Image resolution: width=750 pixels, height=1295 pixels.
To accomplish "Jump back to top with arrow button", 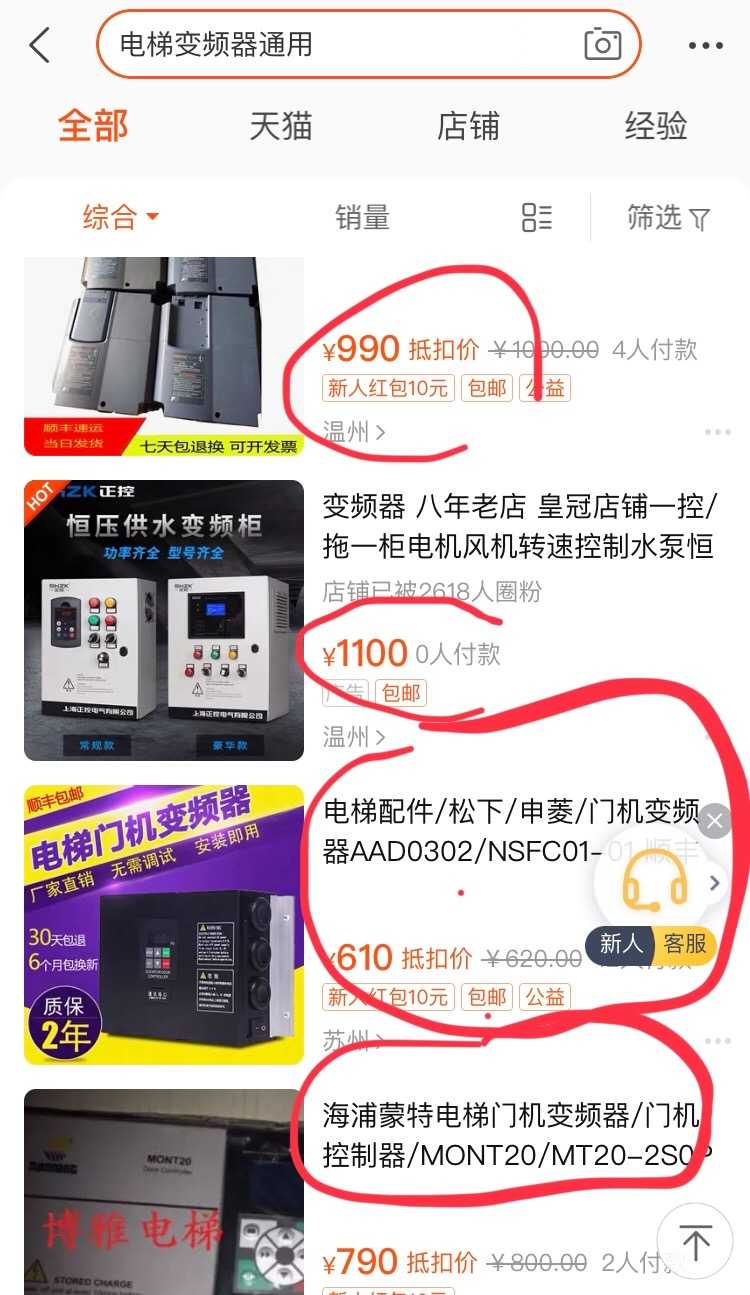I will point(695,1243).
